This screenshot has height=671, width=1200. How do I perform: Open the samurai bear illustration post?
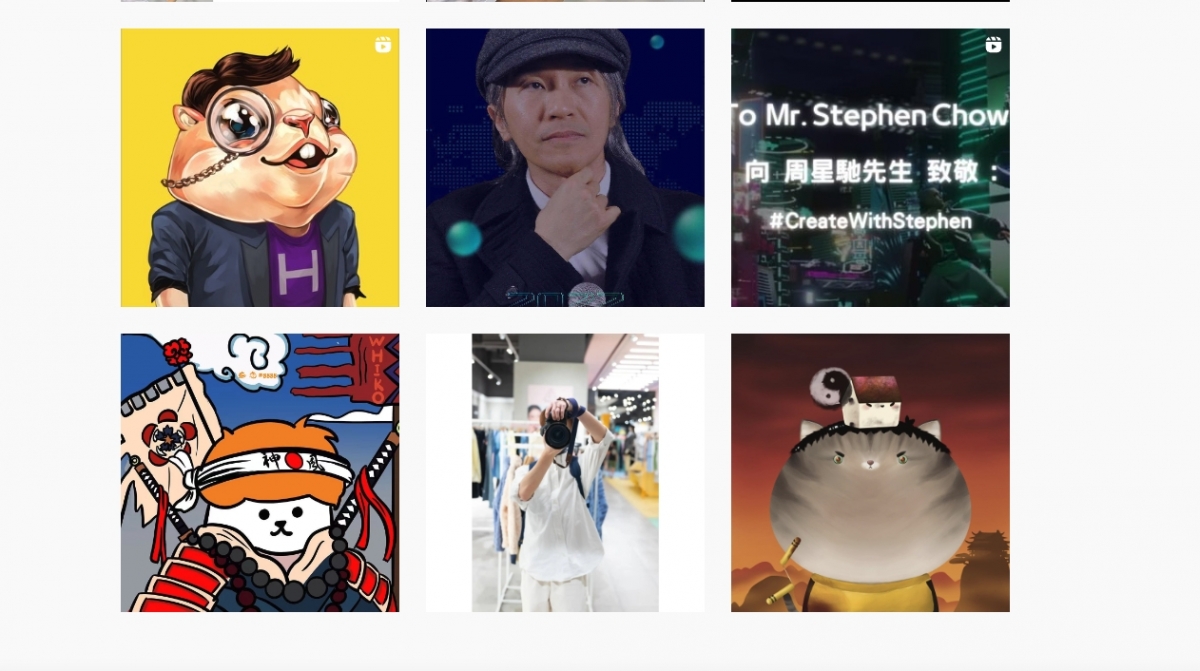(x=260, y=473)
